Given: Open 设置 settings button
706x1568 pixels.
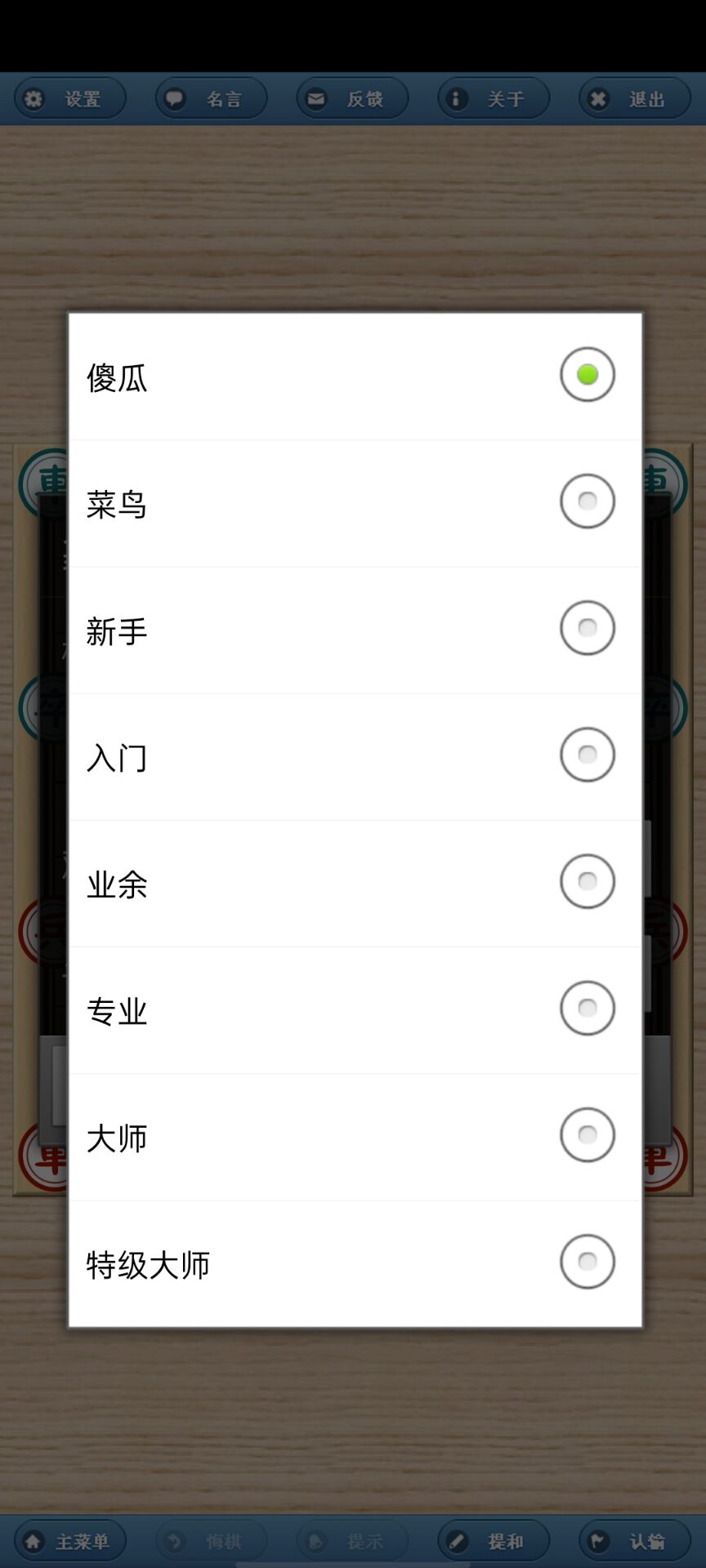Looking at the screenshot, I should coord(70,99).
